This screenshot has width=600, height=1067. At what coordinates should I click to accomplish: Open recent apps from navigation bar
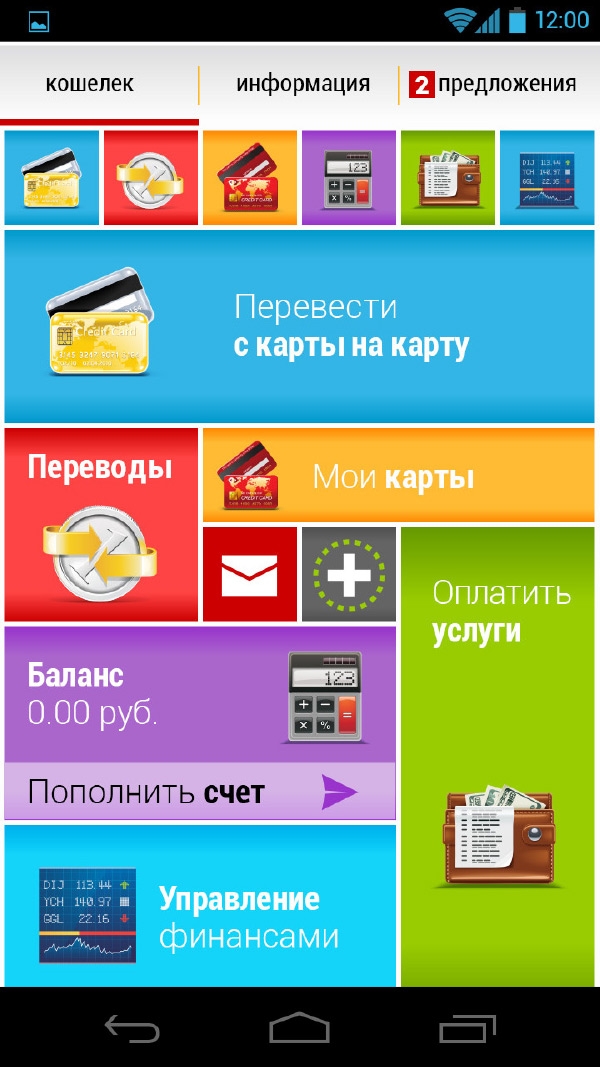[x=467, y=1028]
